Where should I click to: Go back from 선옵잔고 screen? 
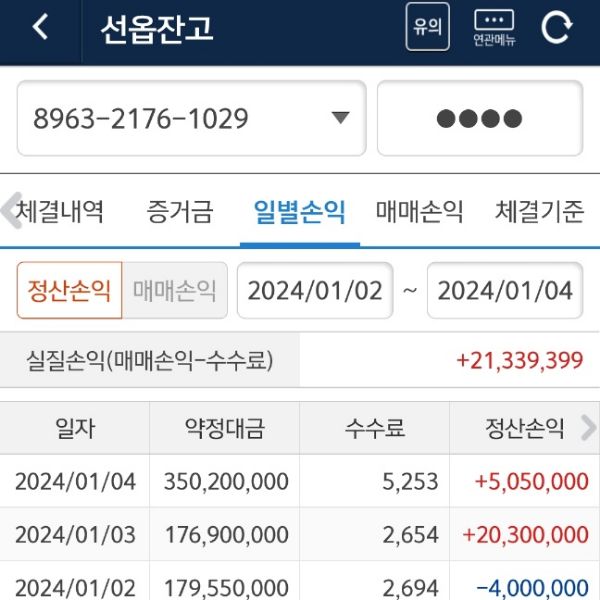point(40,28)
